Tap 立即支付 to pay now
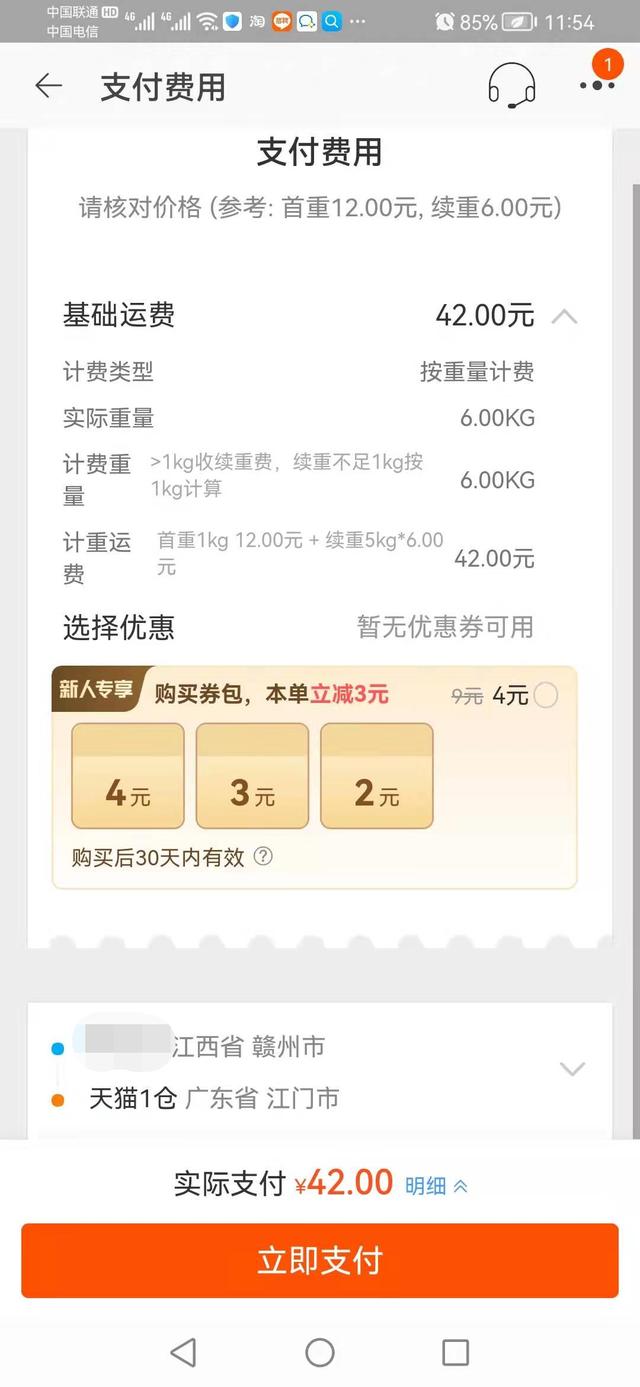 point(320,1260)
